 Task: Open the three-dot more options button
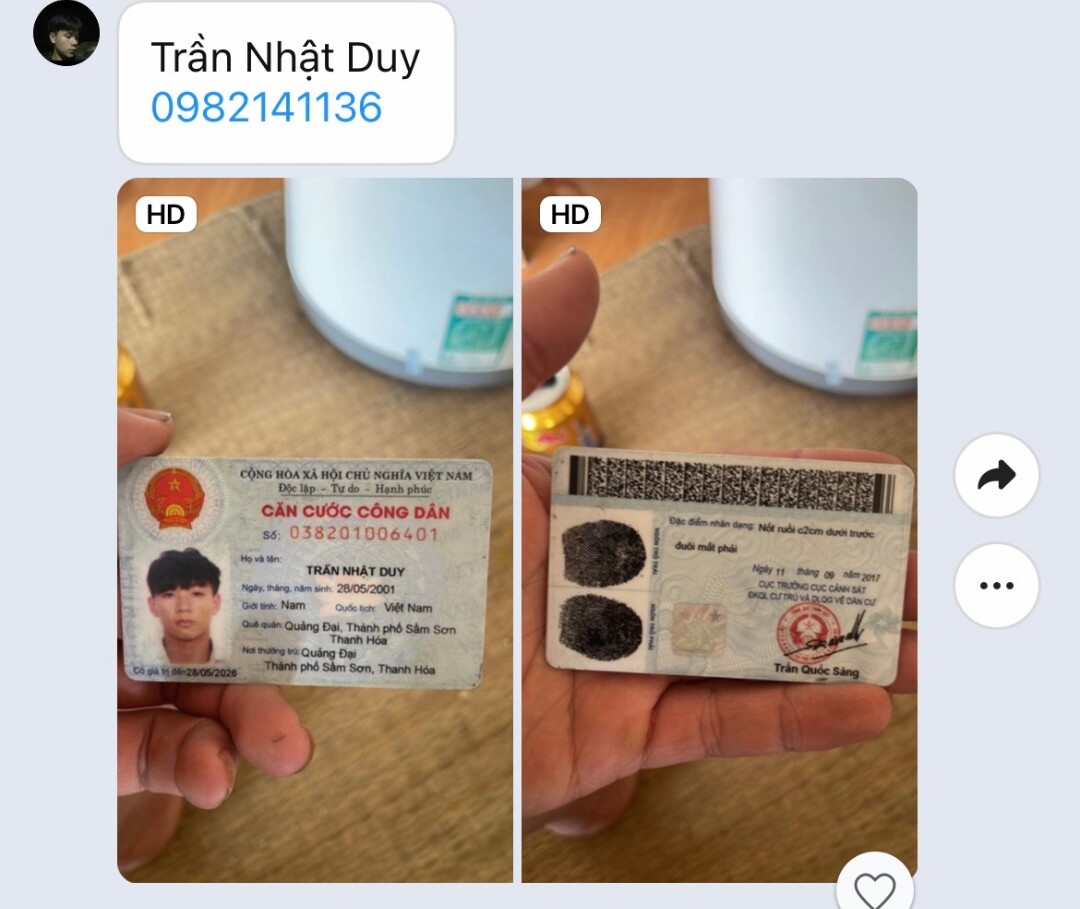point(996,585)
